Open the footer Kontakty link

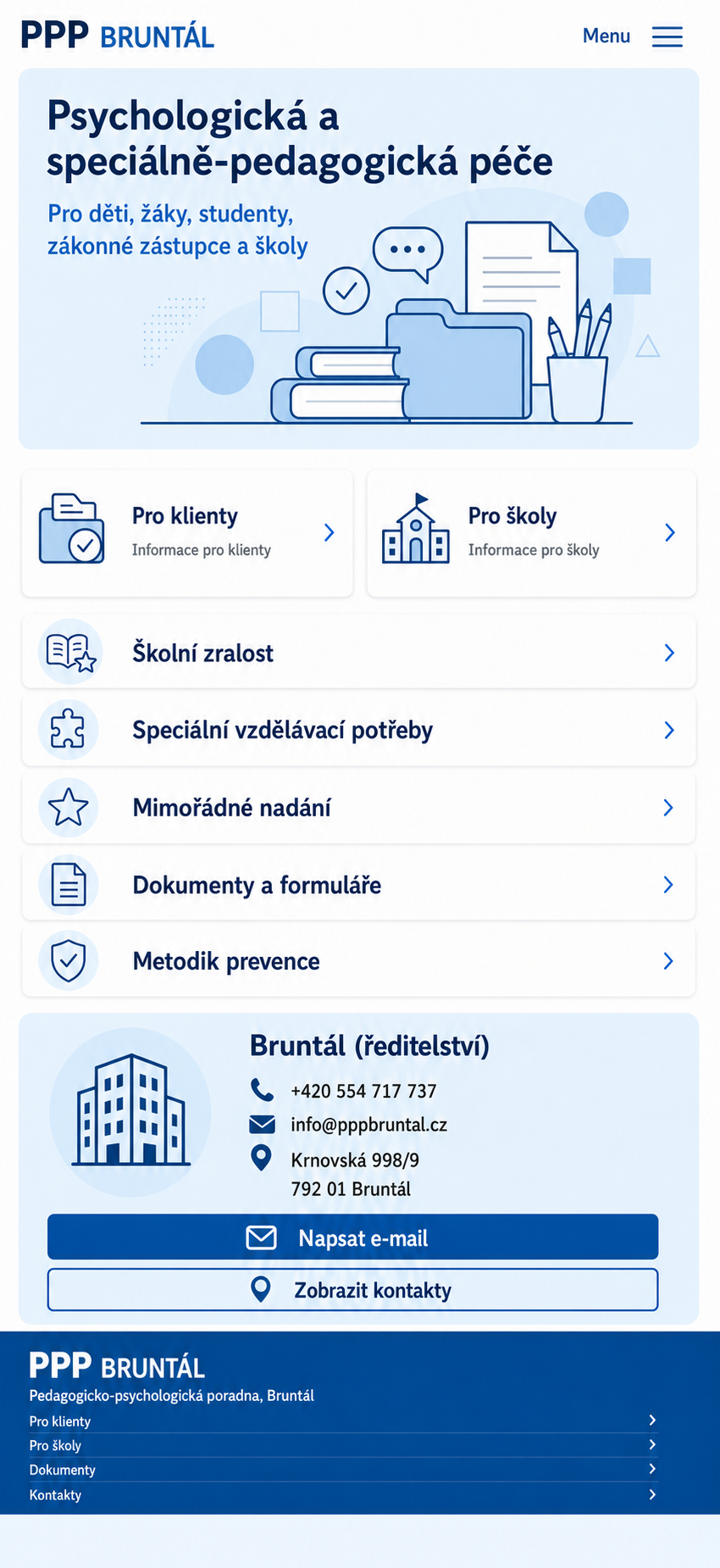pos(343,1495)
